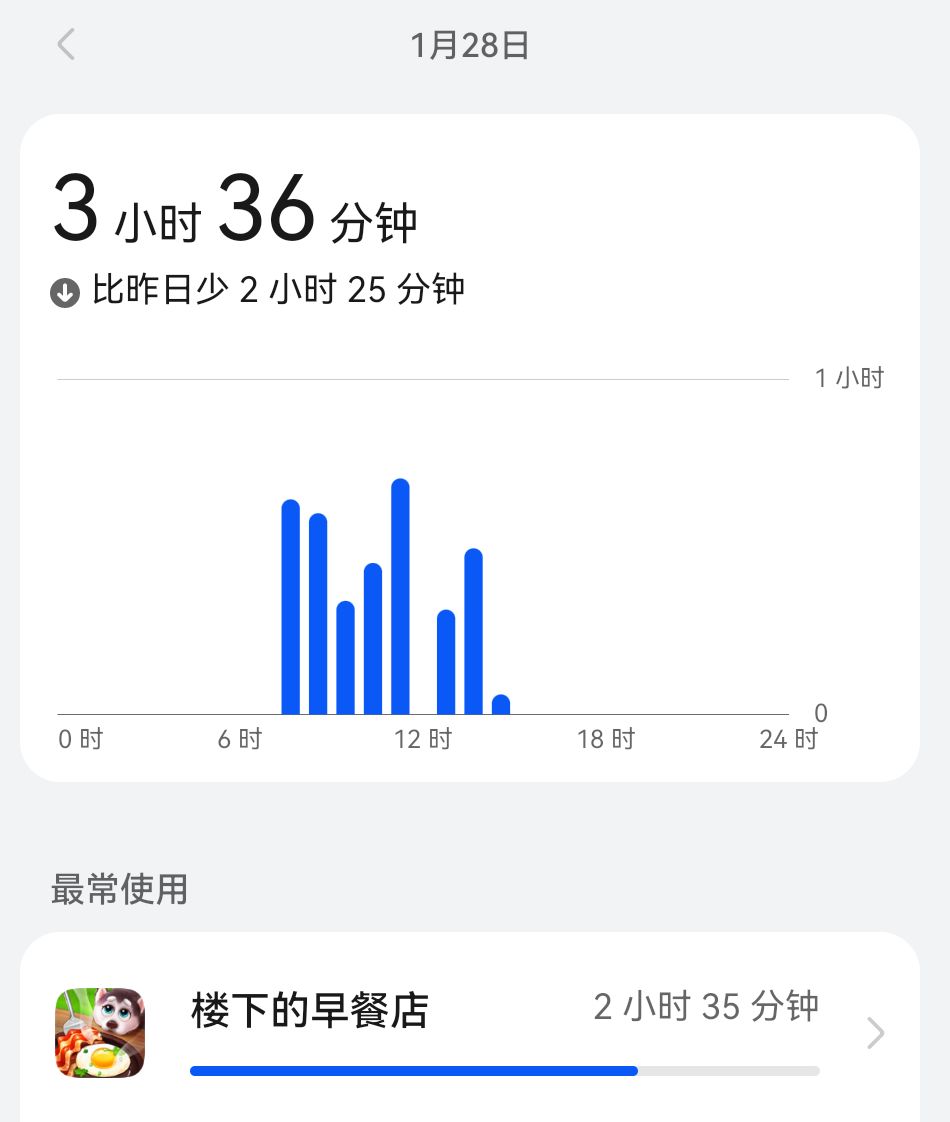Tap the app icon for 楼下的早餐店

tap(99, 1033)
